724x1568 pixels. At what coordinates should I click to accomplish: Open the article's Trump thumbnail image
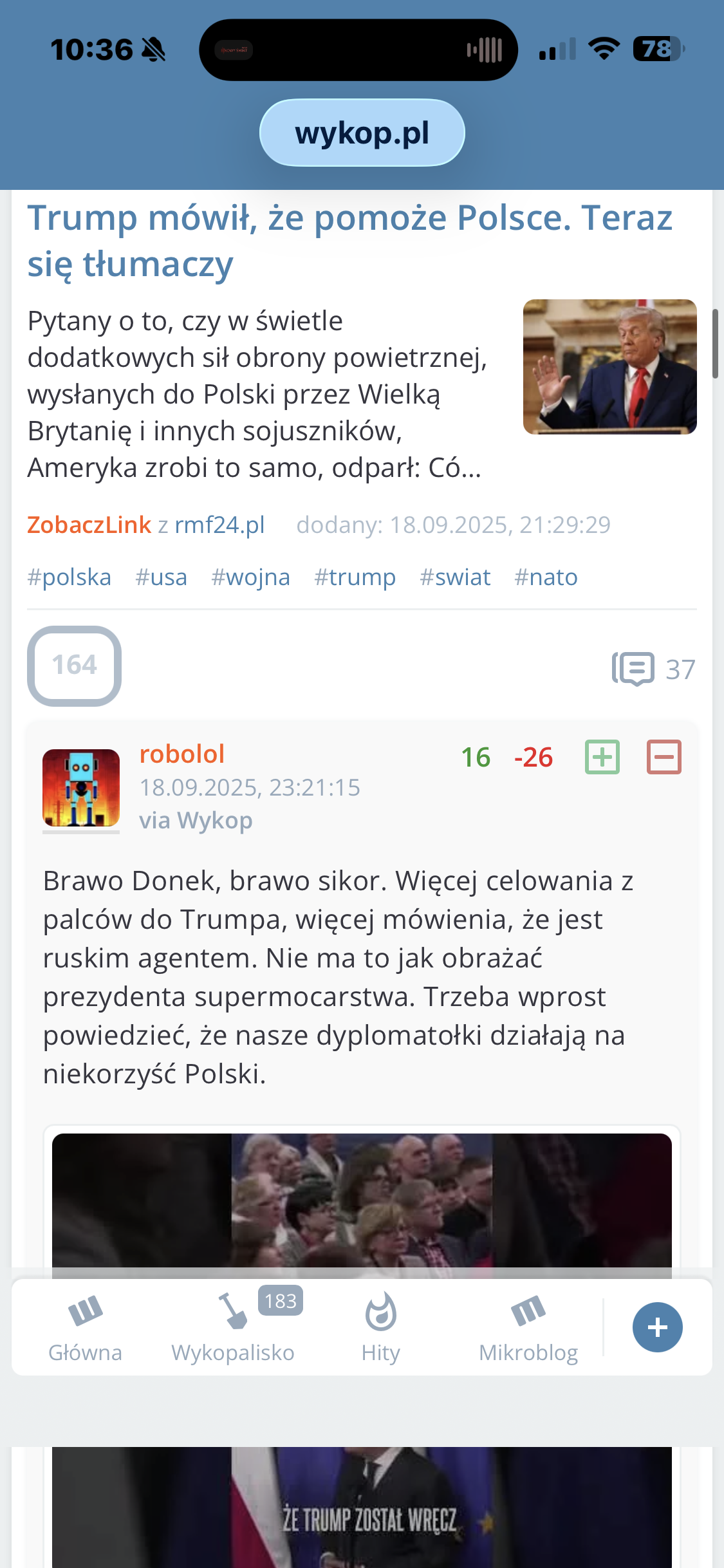click(x=609, y=366)
